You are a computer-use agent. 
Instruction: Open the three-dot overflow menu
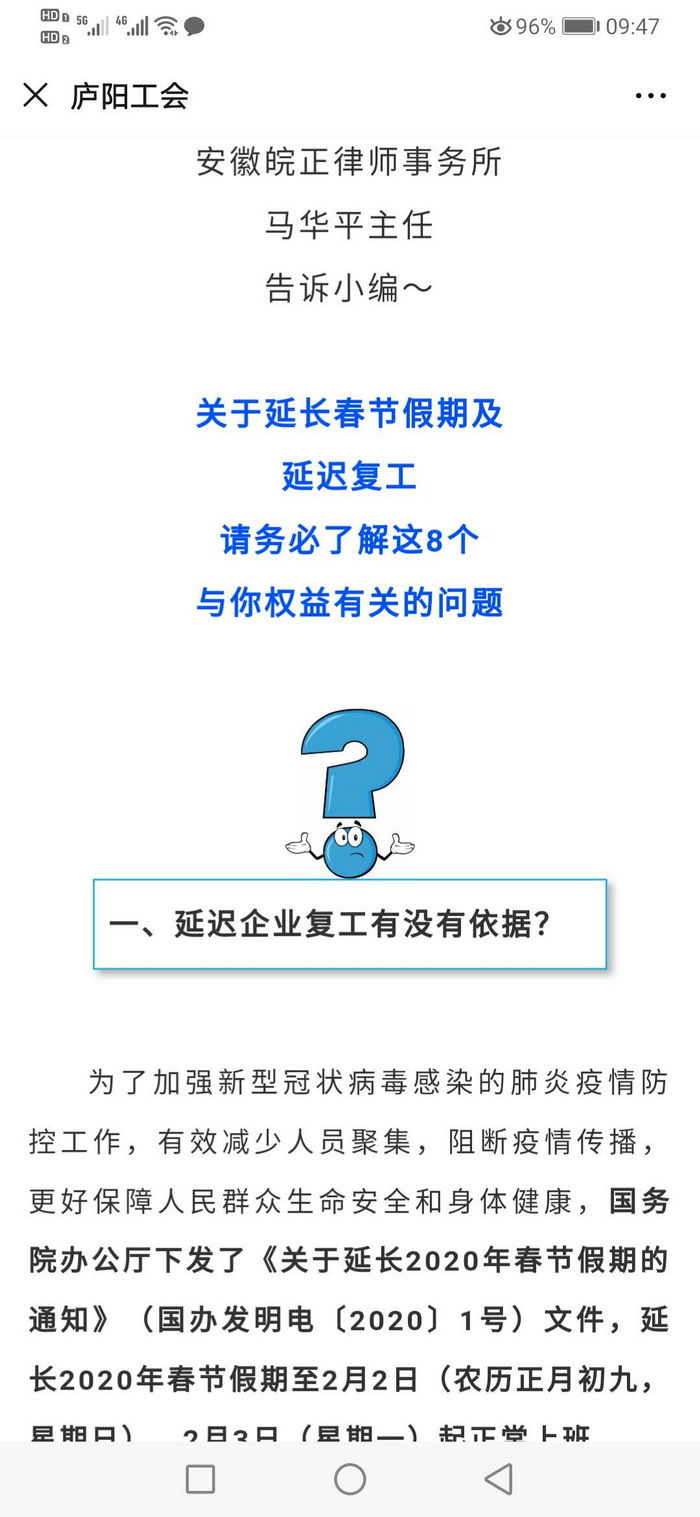point(650,96)
